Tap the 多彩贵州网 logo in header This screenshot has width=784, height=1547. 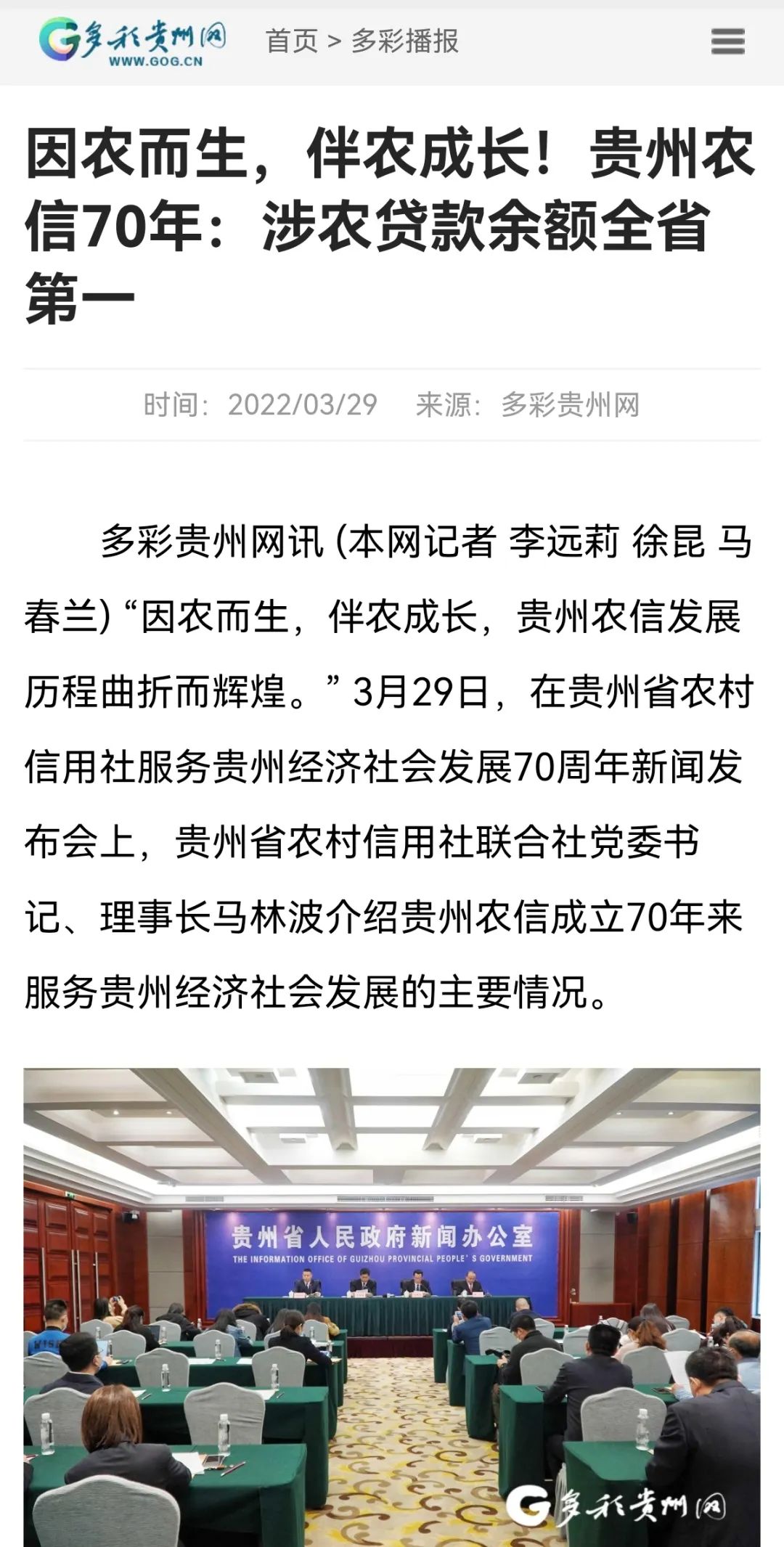(132, 41)
